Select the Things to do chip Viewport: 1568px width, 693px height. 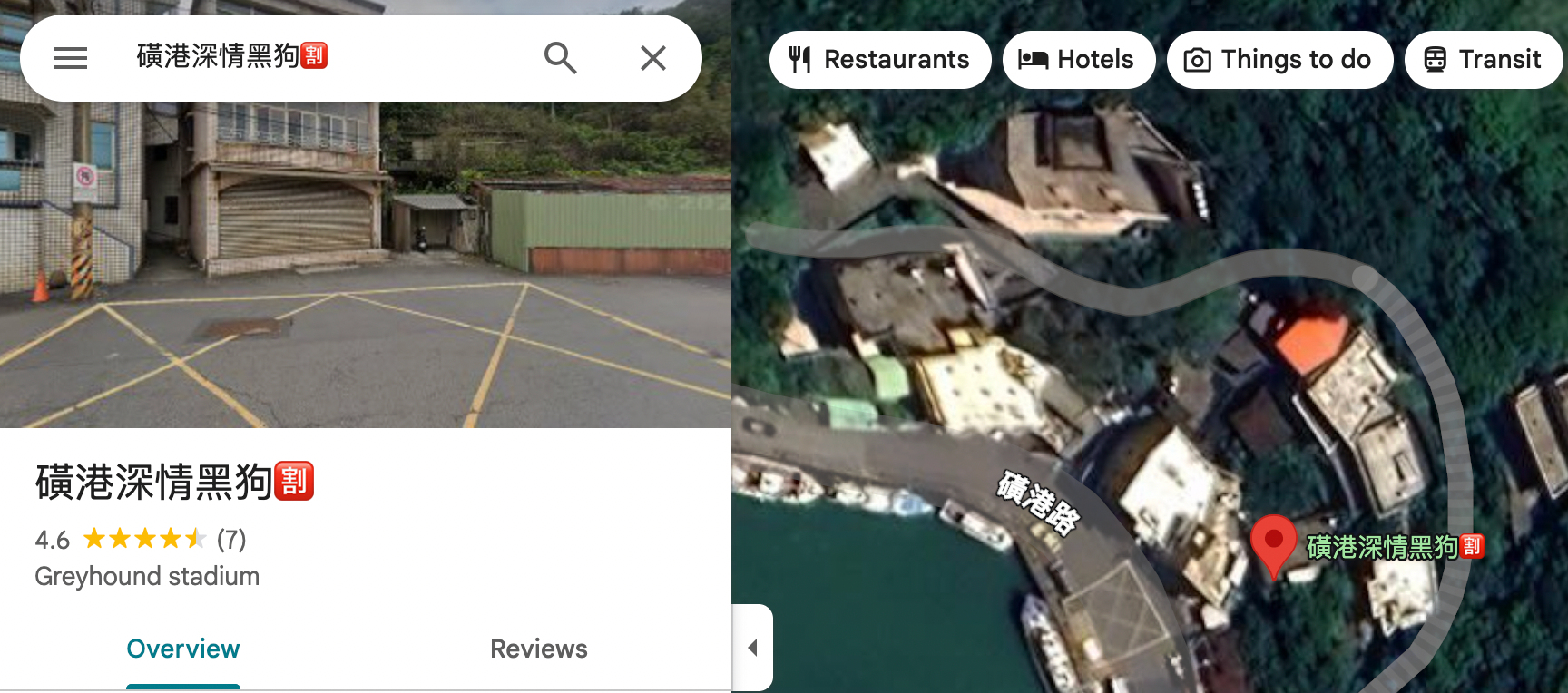1279,60
